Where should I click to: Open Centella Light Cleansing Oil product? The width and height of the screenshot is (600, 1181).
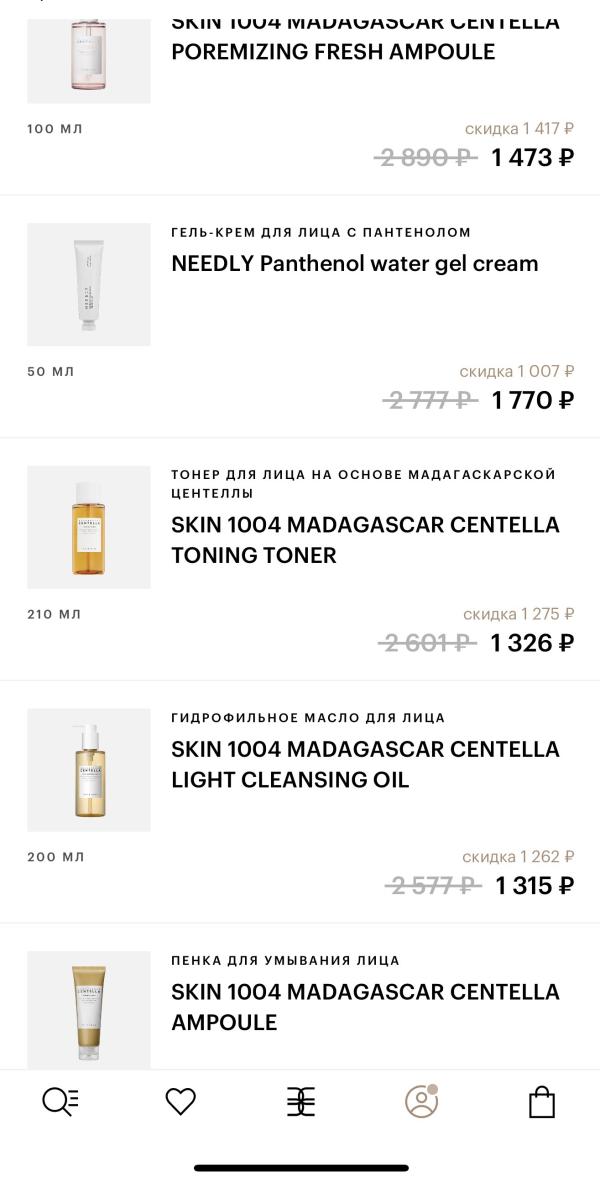(x=365, y=764)
